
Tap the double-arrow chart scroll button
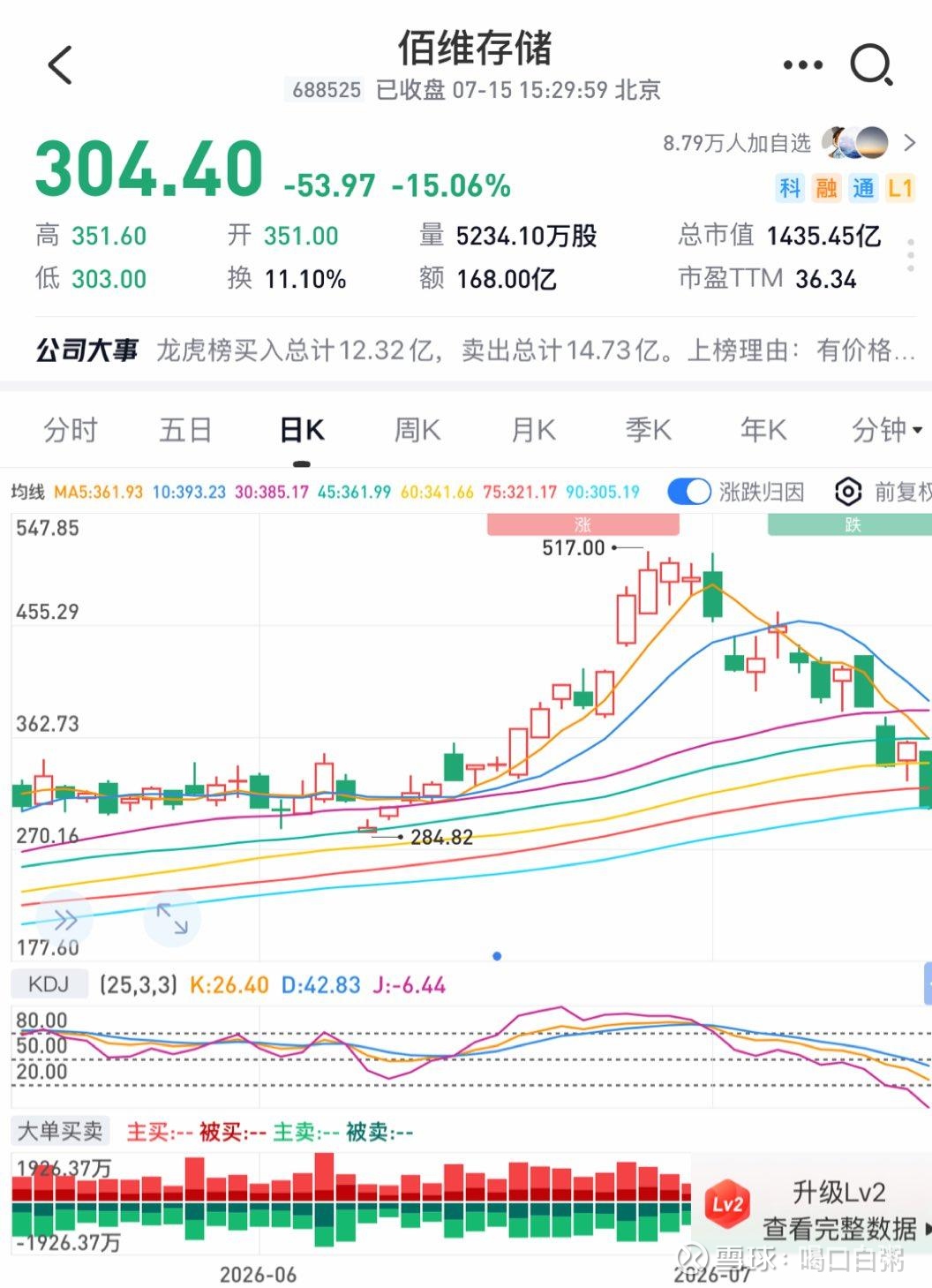coord(64,920)
